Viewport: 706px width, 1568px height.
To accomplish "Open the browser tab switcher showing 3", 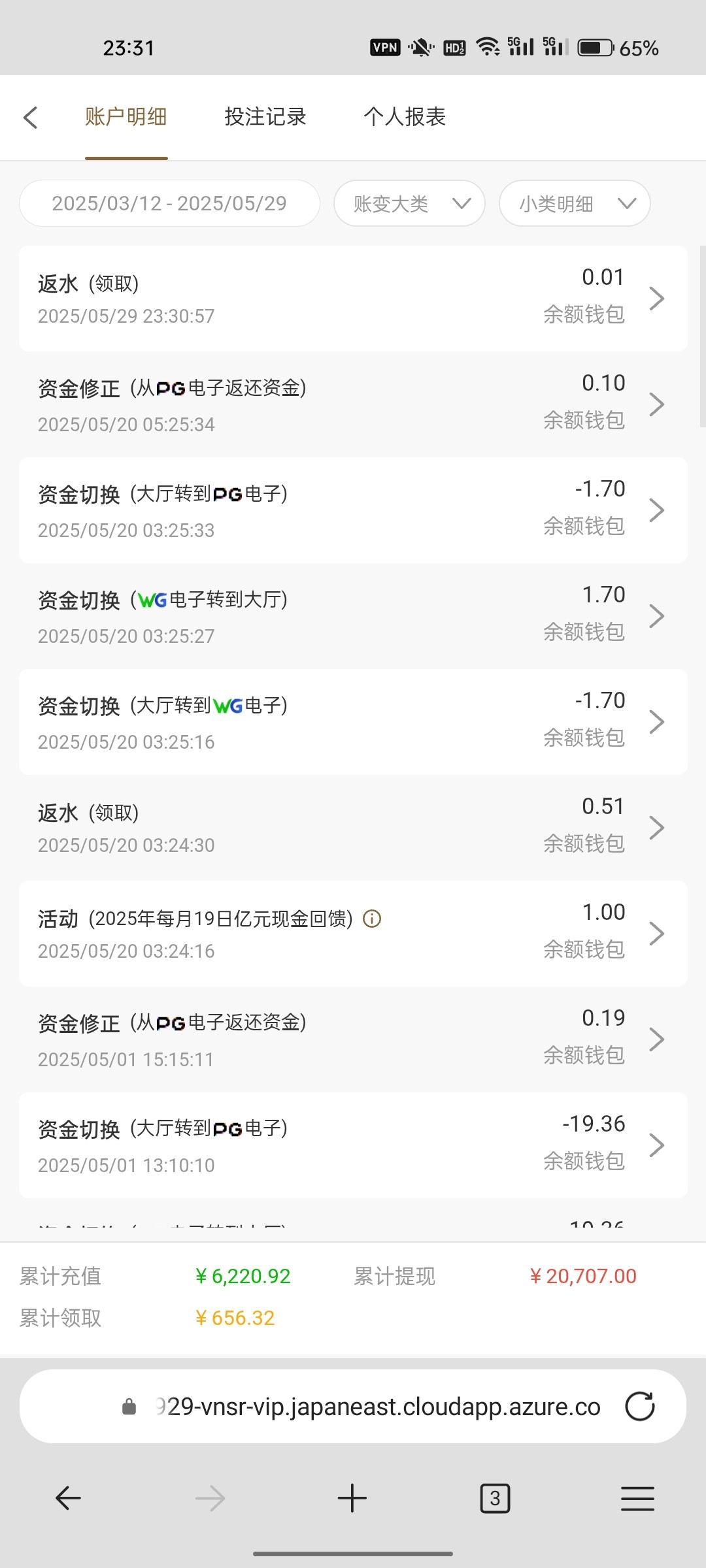I will pos(495,1498).
